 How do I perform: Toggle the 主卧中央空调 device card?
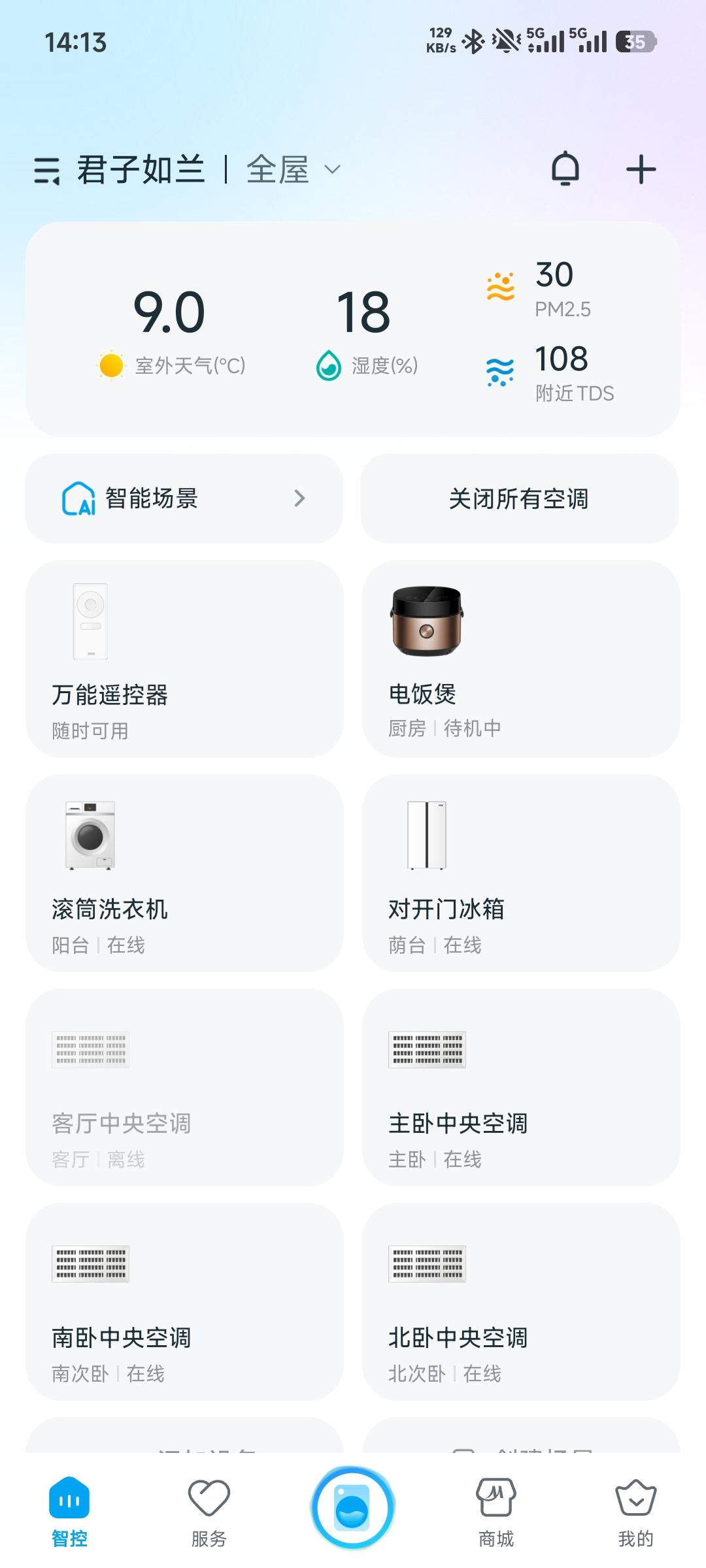click(x=520, y=1085)
